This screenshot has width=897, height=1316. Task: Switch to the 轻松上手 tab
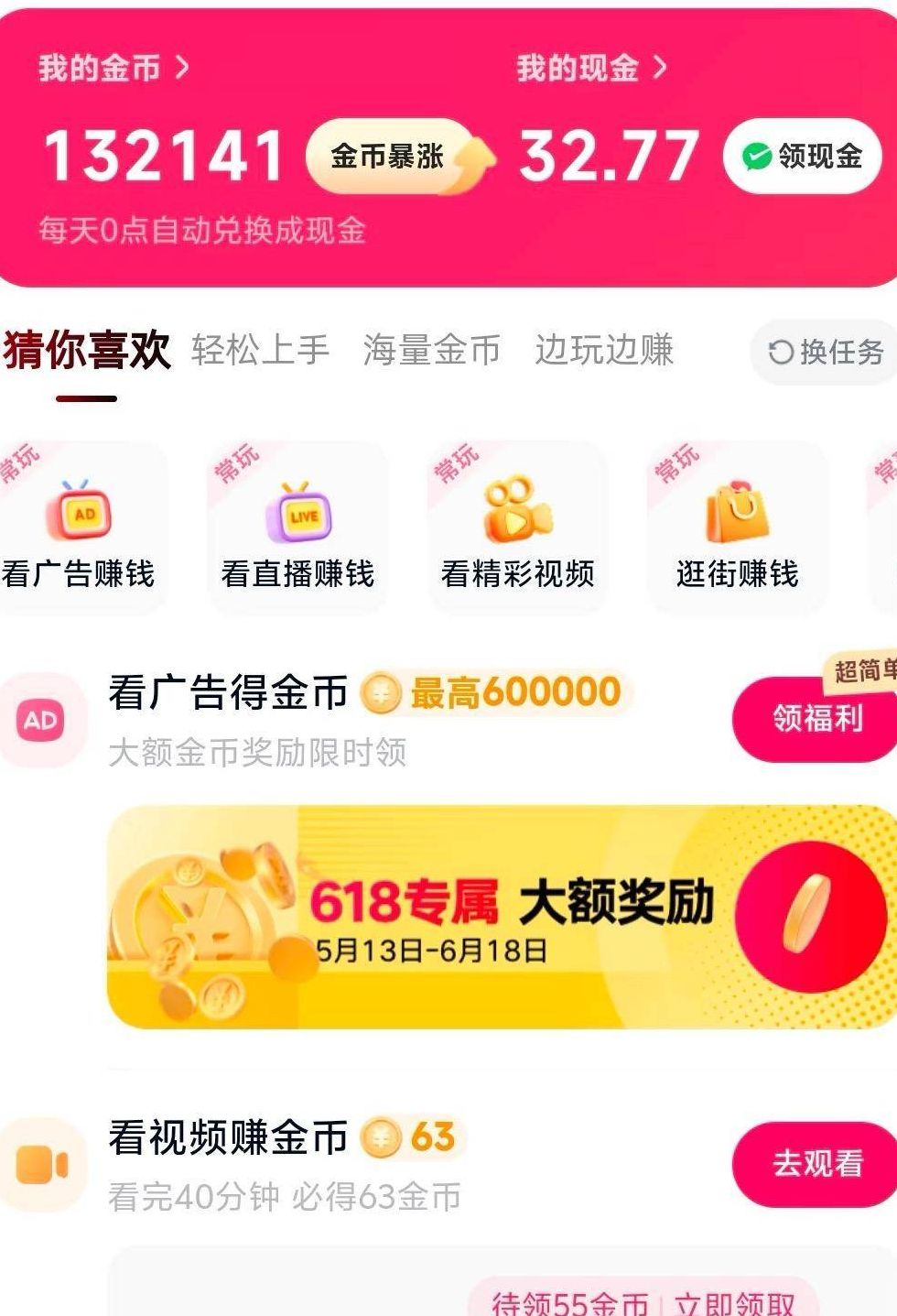[x=260, y=351]
